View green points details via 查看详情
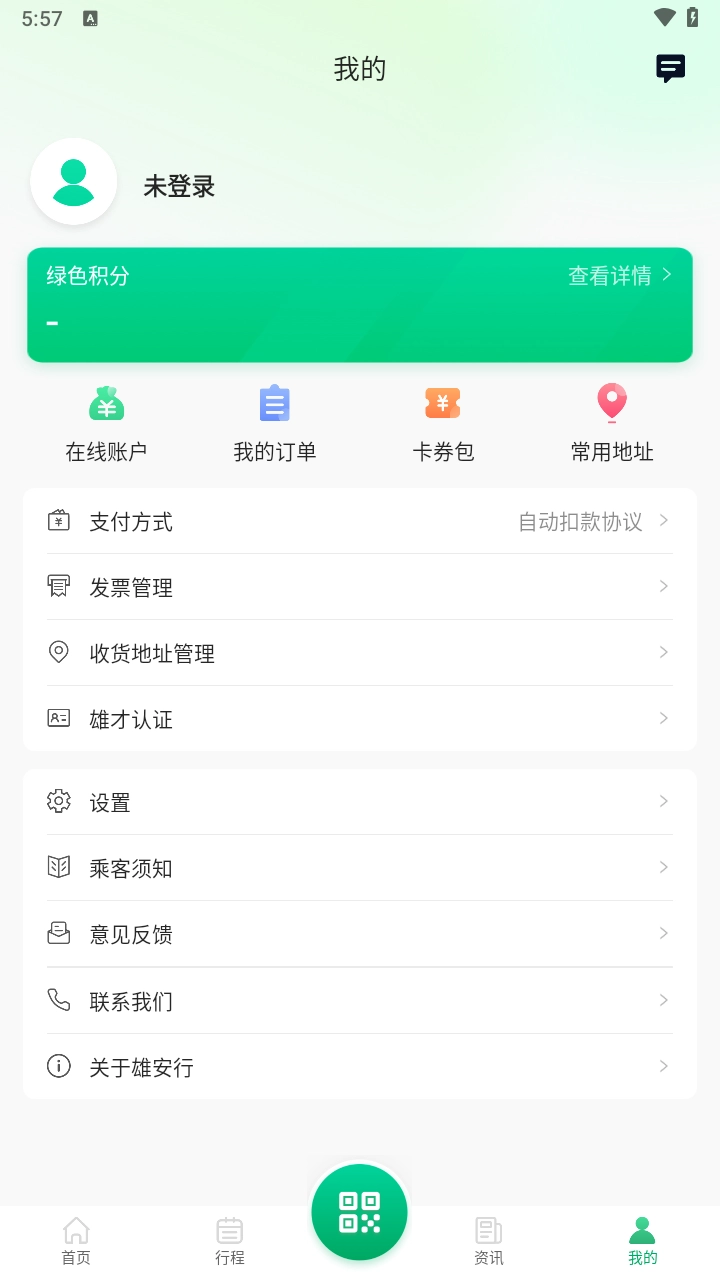720x1280 pixels. pyautogui.click(x=620, y=276)
